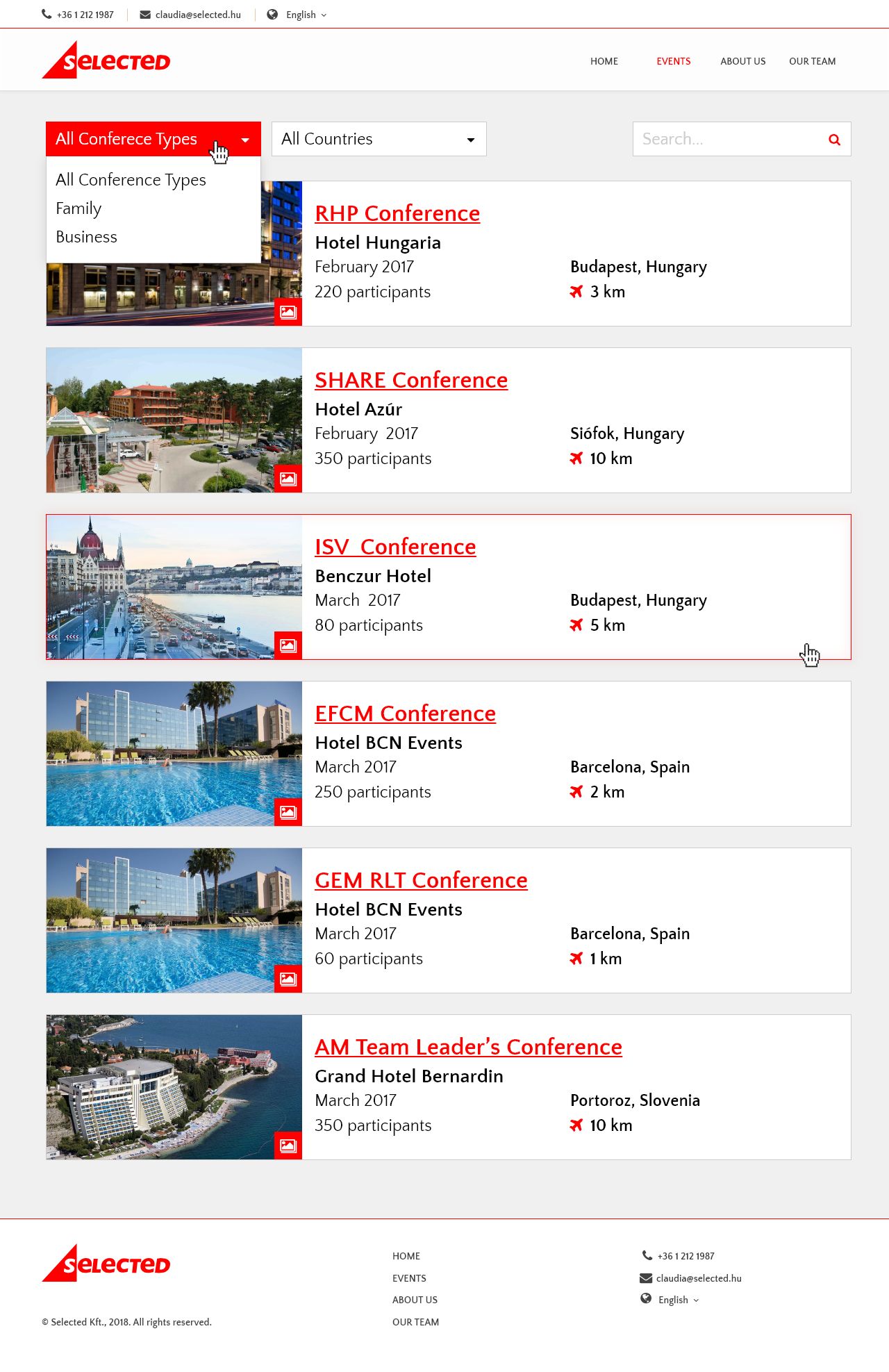Open Our Team in top navigation
Viewport: 889px width, 1372px height.
pyautogui.click(x=812, y=61)
